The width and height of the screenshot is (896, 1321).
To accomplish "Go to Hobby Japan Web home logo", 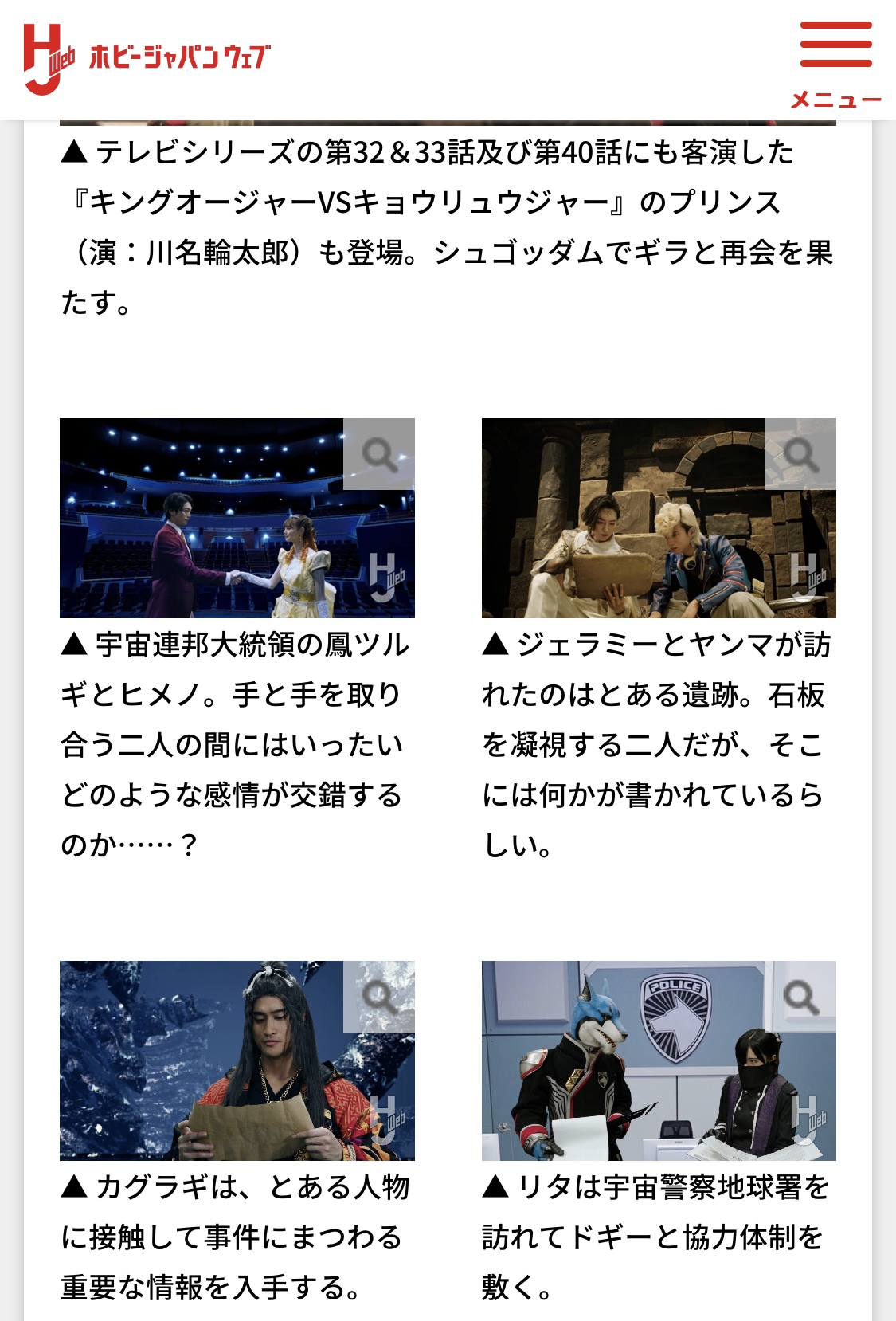I will 147,59.
